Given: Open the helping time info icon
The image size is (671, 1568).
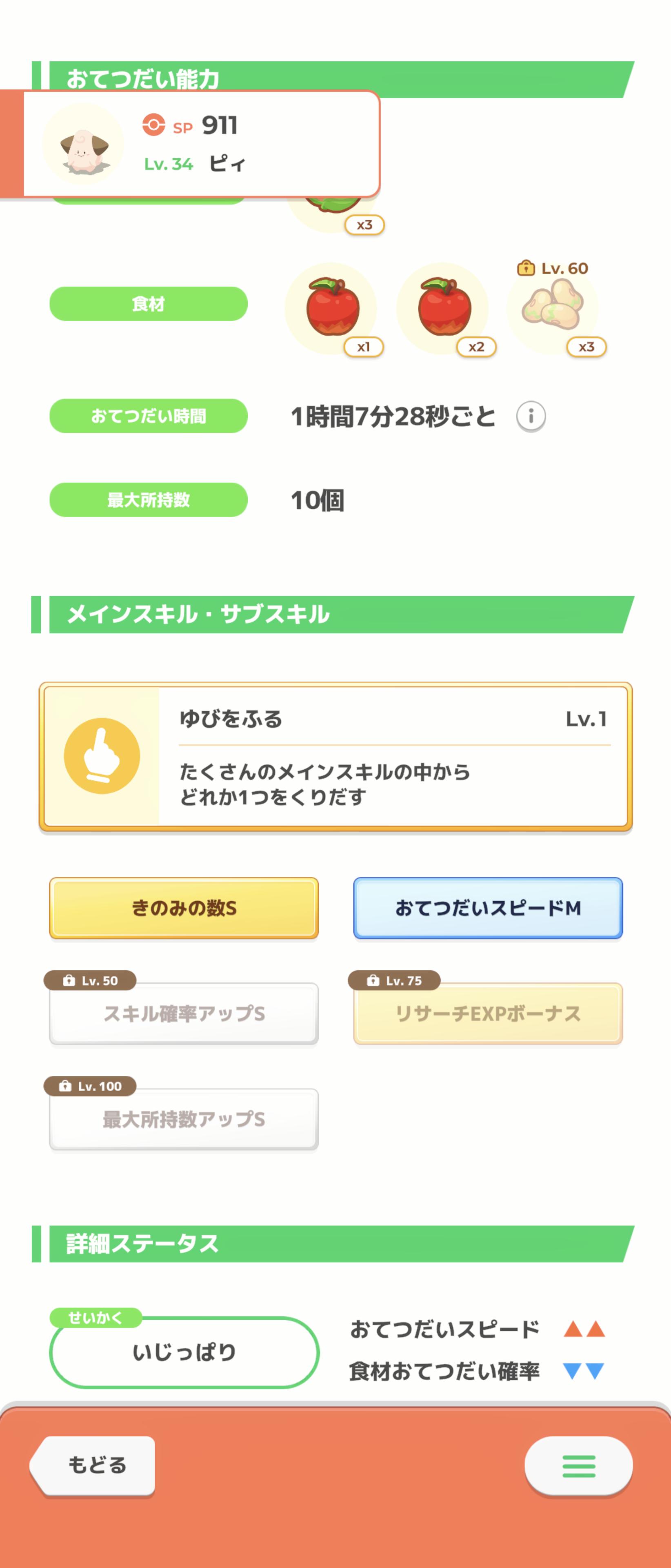Looking at the screenshot, I should tap(531, 416).
